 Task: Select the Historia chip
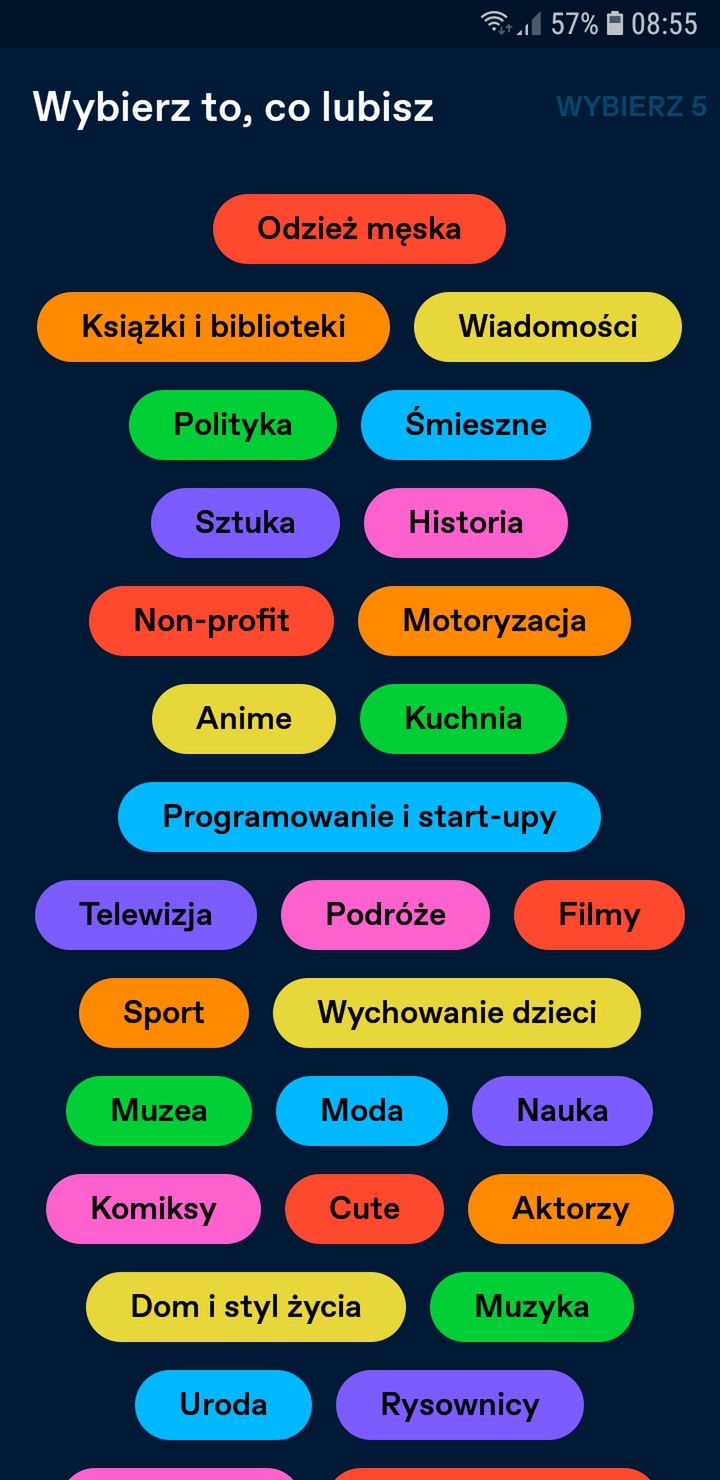(x=466, y=523)
